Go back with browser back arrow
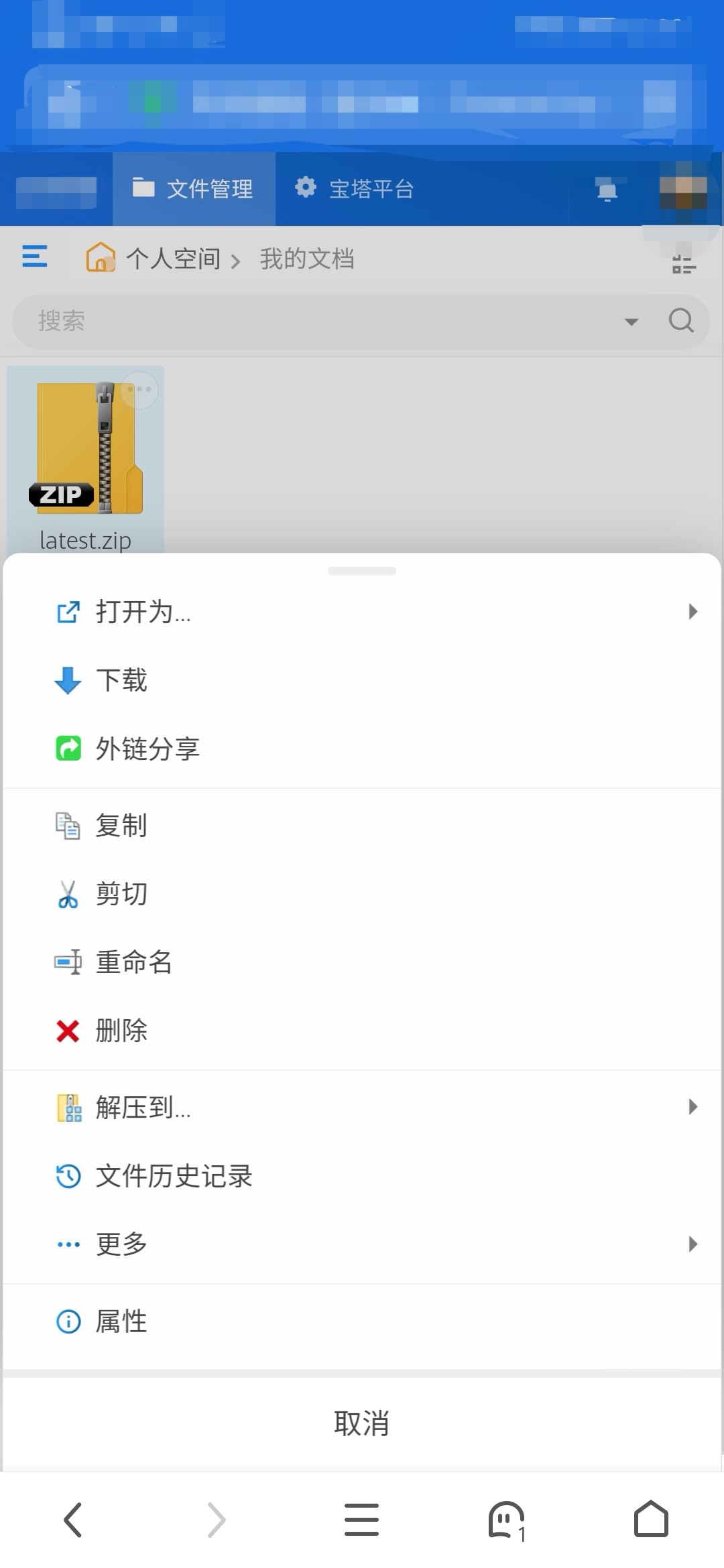The width and height of the screenshot is (724, 1568). pyautogui.click(x=72, y=1520)
